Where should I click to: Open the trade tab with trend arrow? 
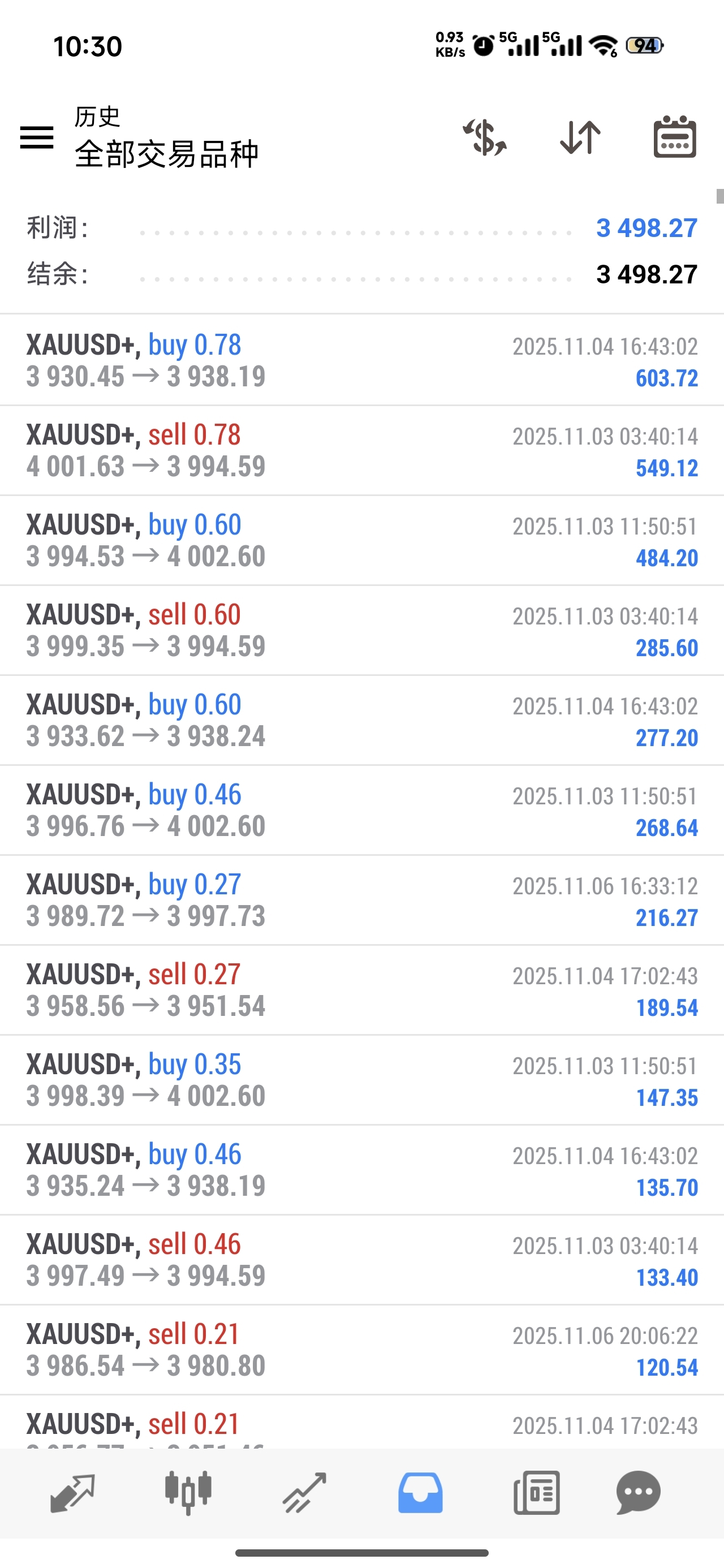304,1493
